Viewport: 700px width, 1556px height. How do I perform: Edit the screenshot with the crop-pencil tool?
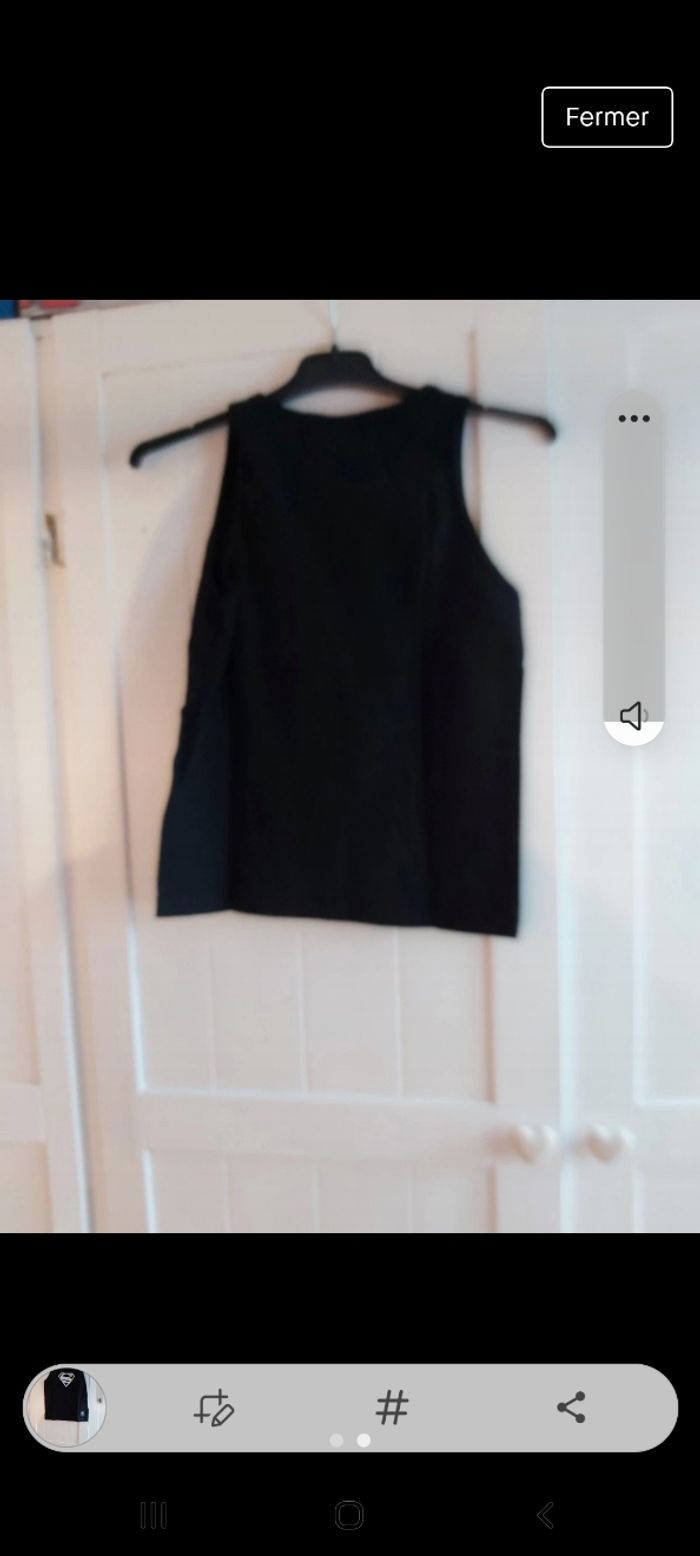[x=214, y=1408]
